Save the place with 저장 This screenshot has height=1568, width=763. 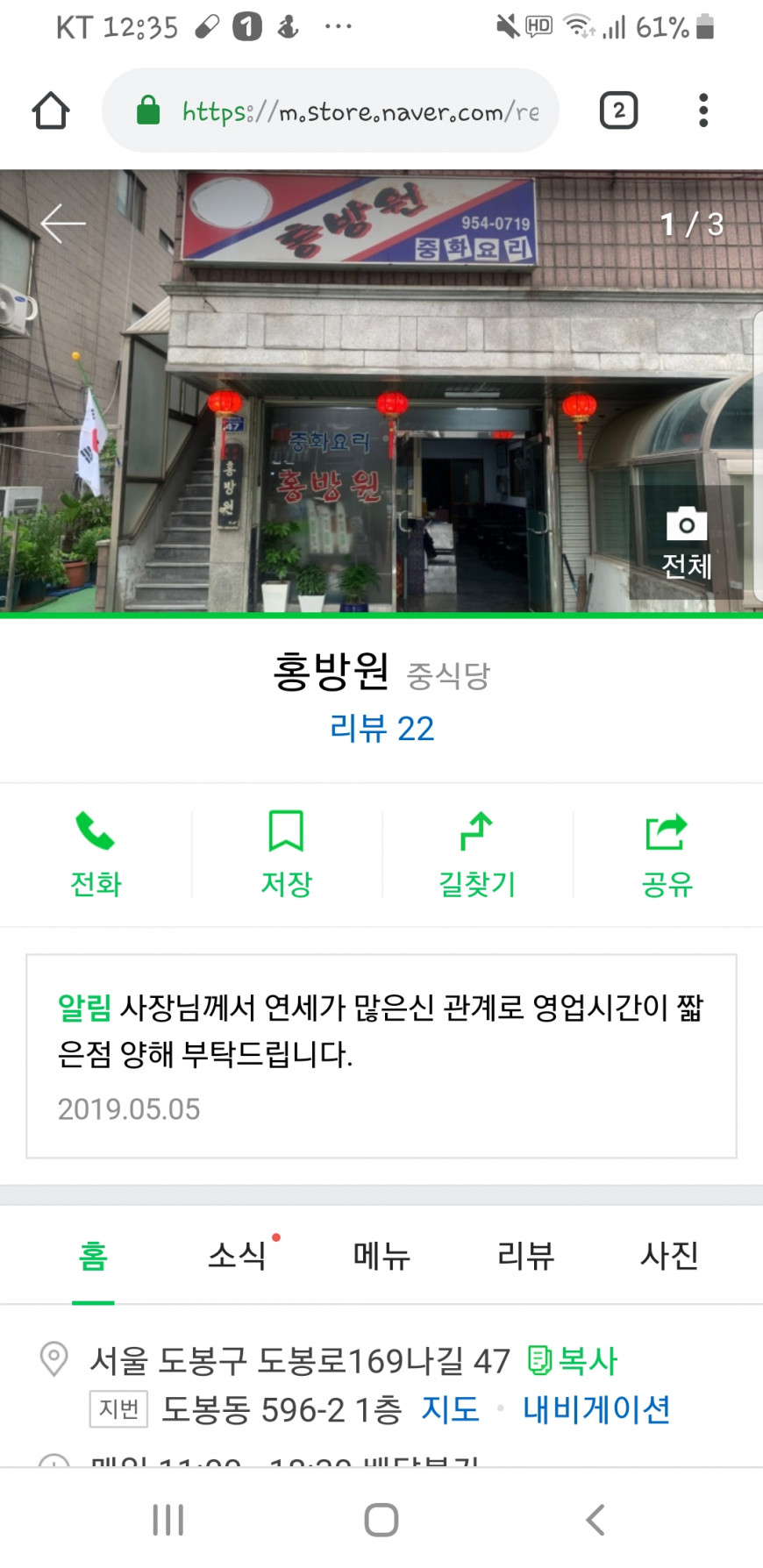(x=286, y=855)
